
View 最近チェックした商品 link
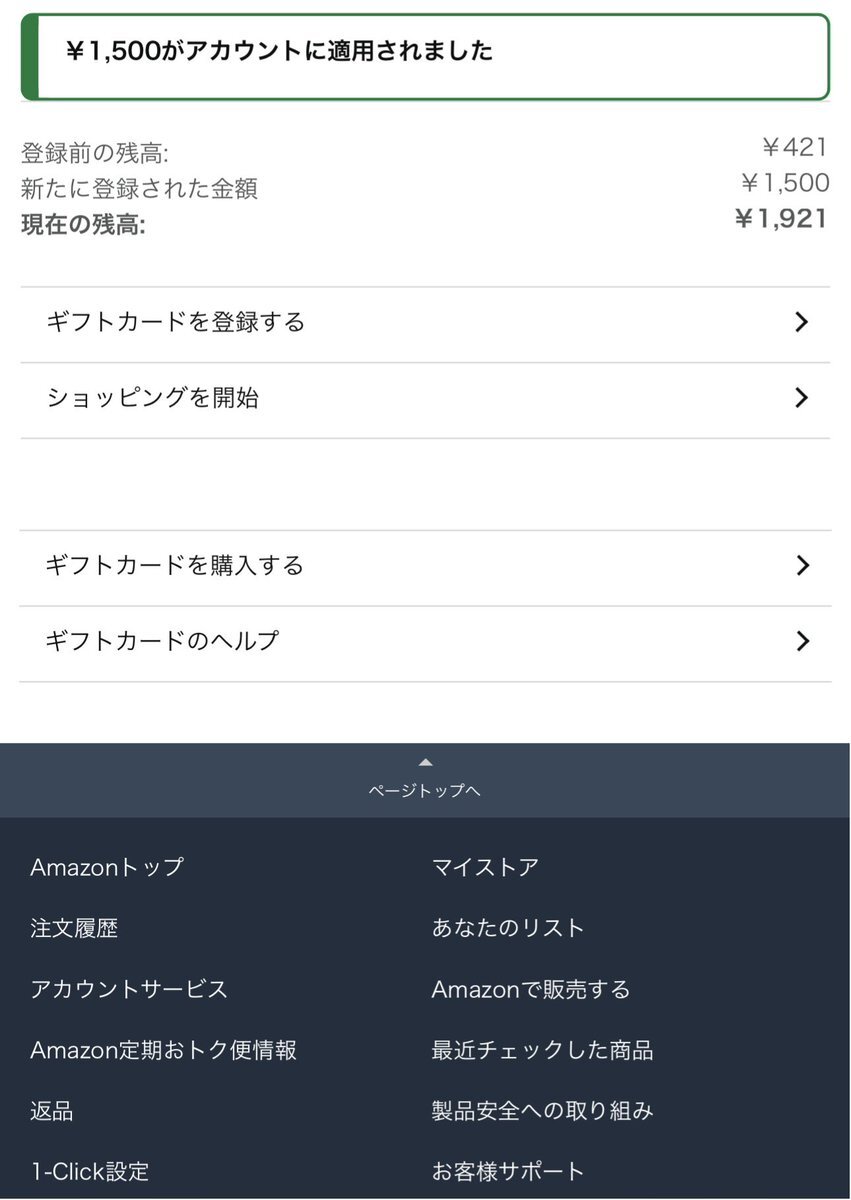click(542, 1050)
